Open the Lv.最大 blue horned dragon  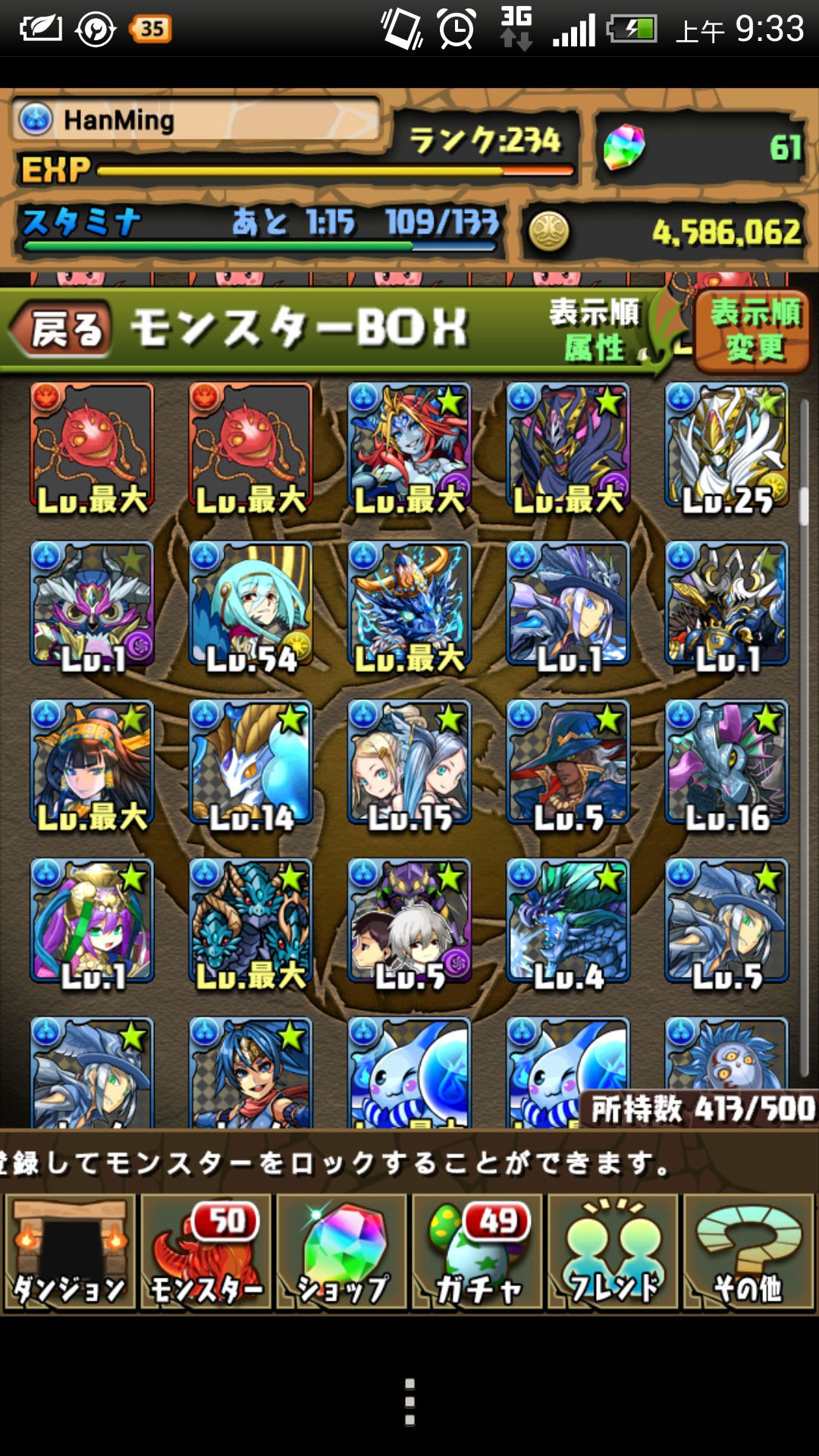(x=409, y=605)
